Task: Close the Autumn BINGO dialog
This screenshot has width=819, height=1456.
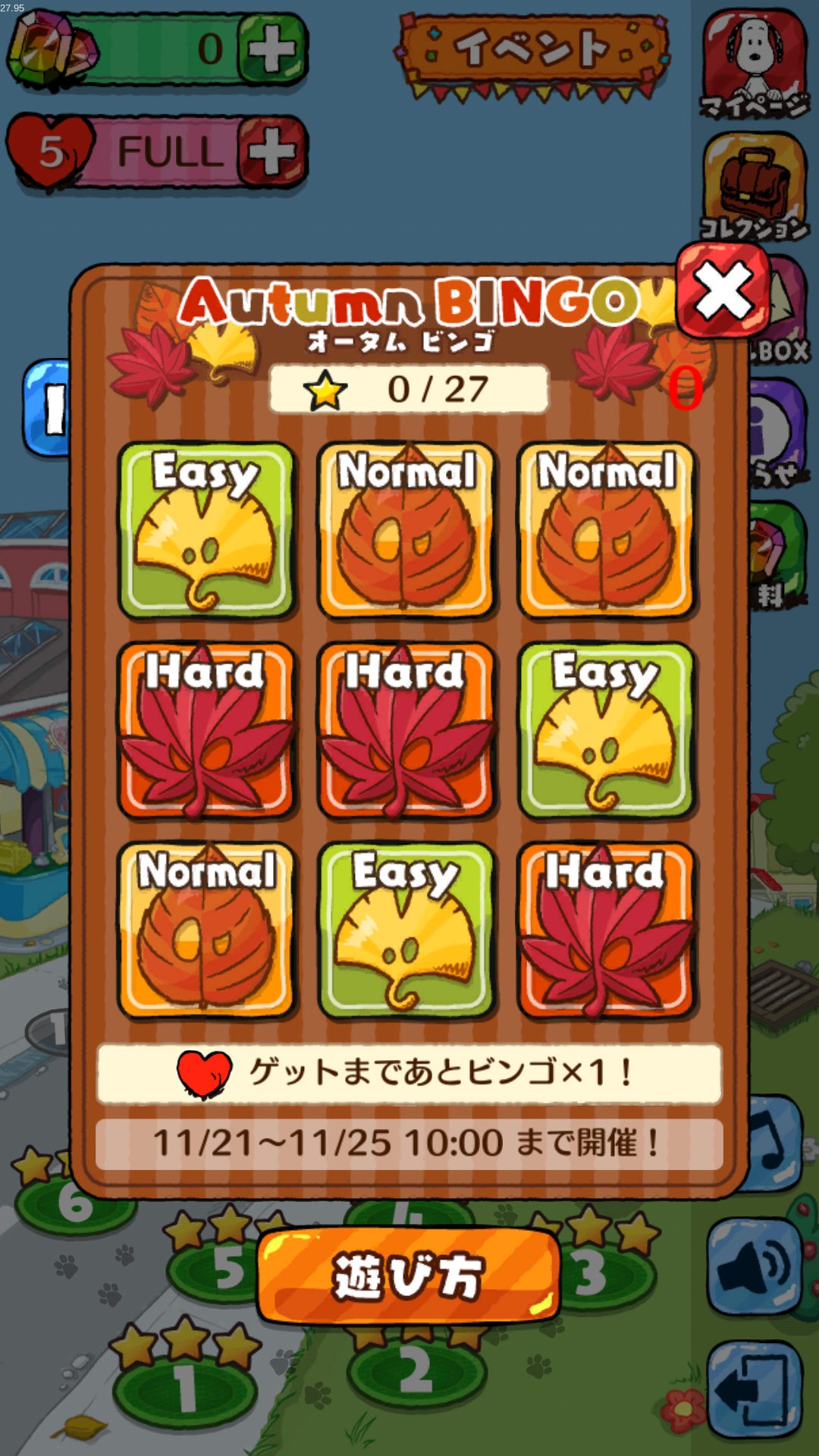Action: click(723, 290)
